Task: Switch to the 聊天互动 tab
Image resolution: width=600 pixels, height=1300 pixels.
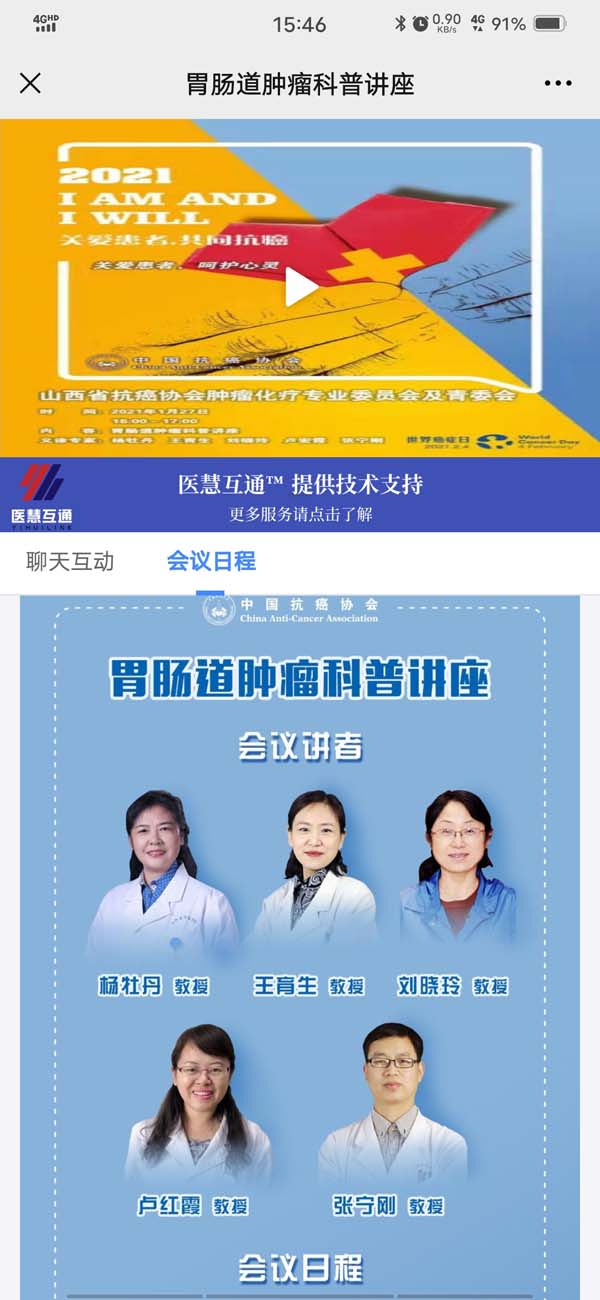Action: pos(70,562)
